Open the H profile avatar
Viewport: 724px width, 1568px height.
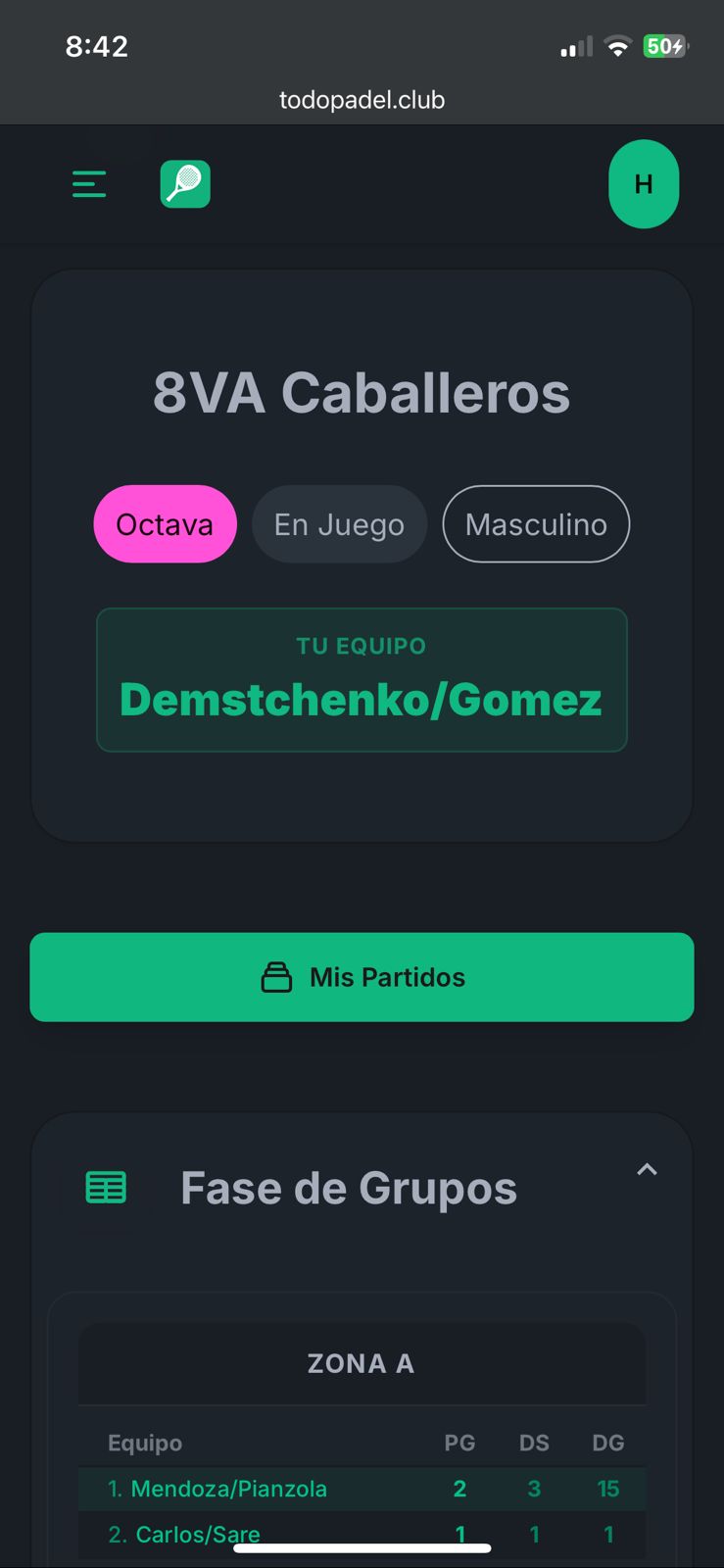(644, 184)
